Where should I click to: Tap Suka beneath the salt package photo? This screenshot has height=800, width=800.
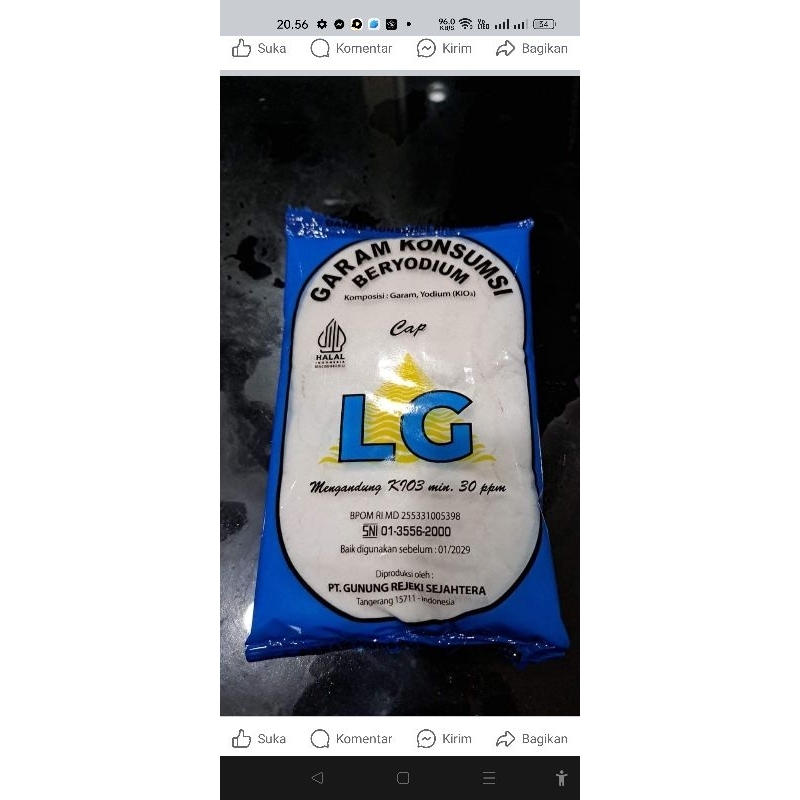coord(259,739)
